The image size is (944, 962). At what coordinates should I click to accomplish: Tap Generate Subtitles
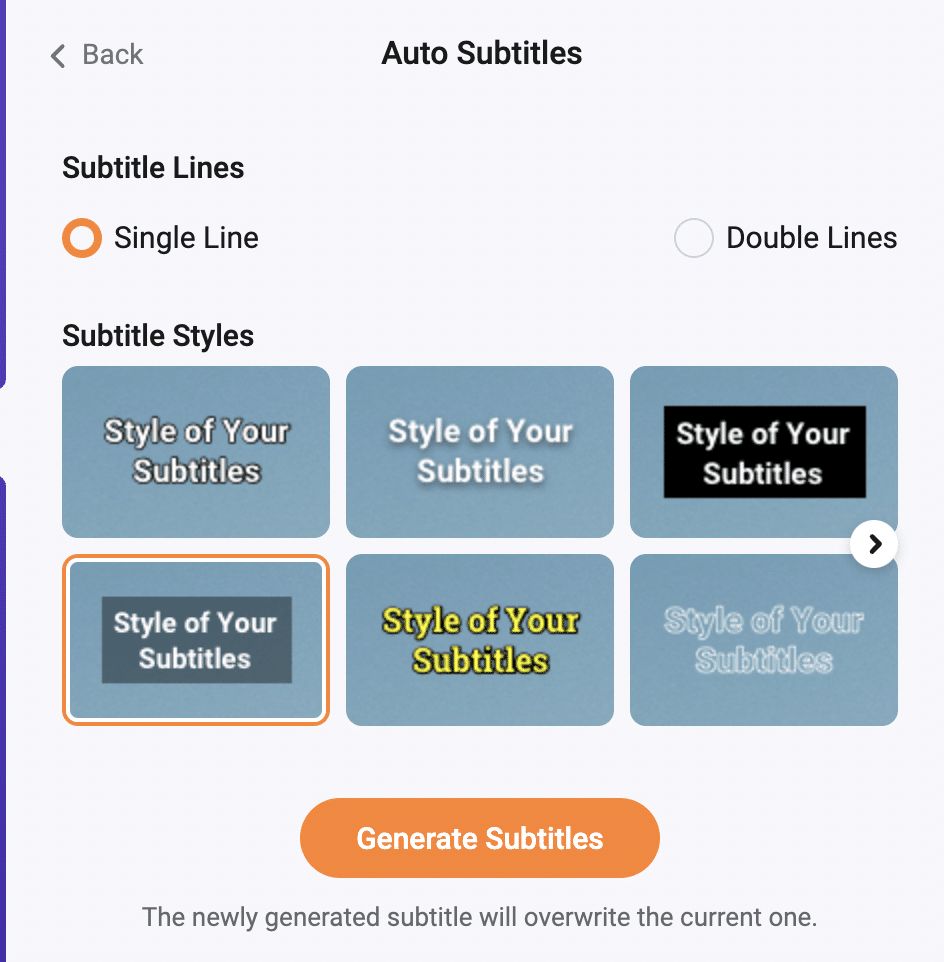(480, 838)
